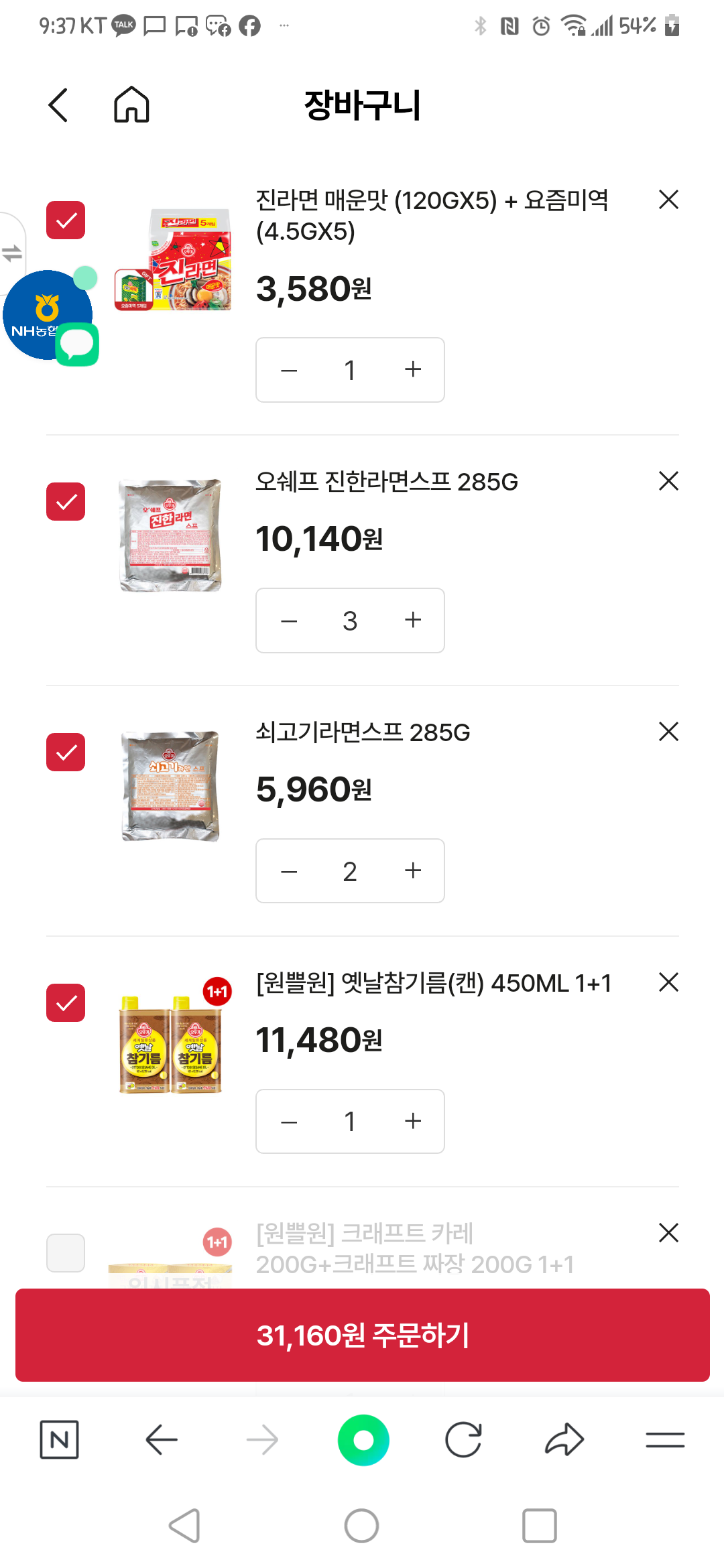Viewport: 724px width, 1568px height.
Task: Remove 진라면 매운맛 from the cart
Action: [x=668, y=200]
